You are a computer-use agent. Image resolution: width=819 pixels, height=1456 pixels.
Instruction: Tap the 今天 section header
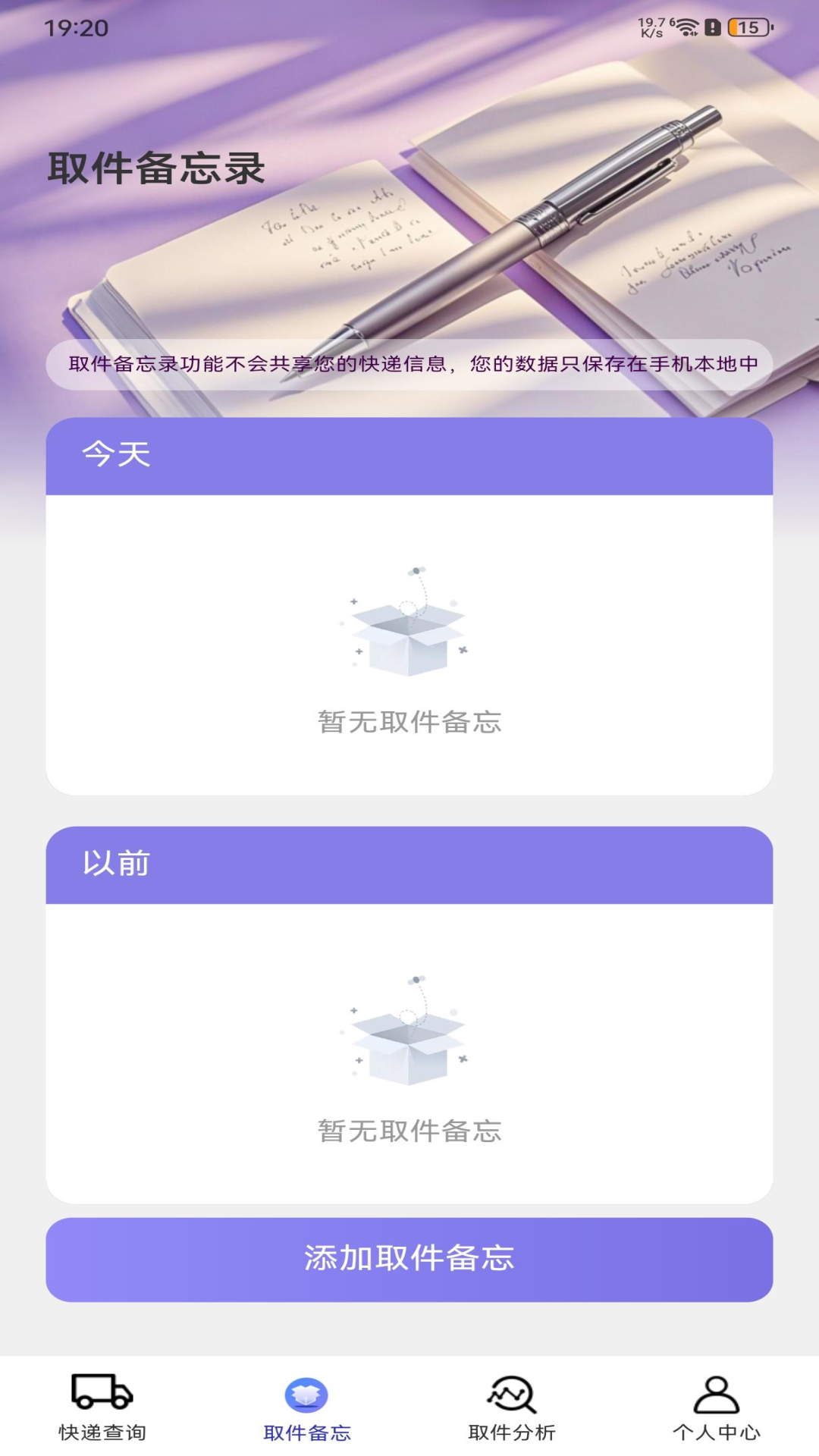coord(115,455)
